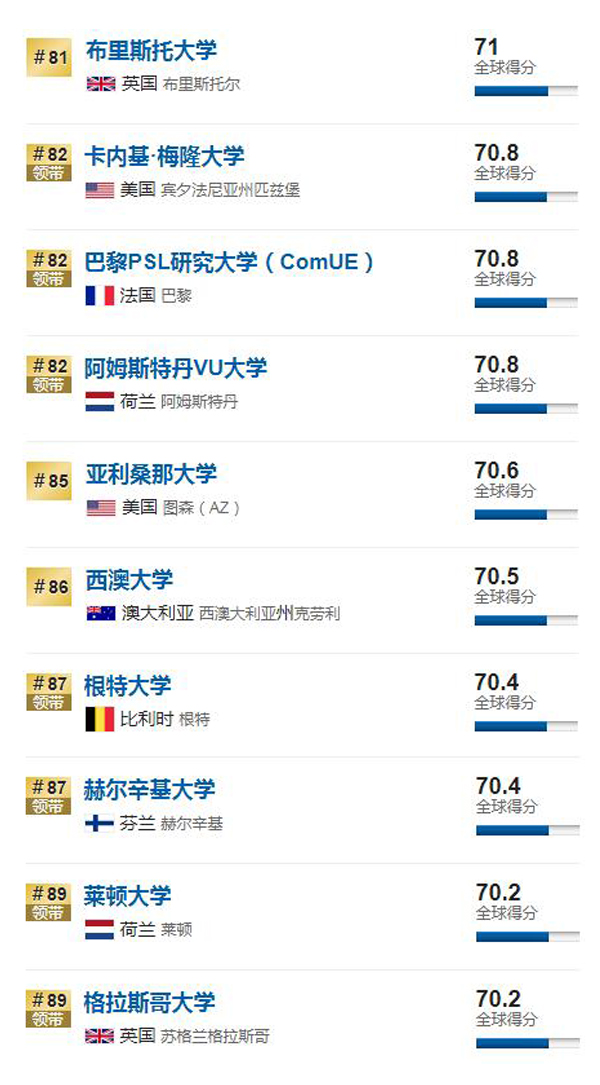Select 阿姆斯特丹VU大学 from the list
The height and width of the screenshot is (1085, 600).
176,369
